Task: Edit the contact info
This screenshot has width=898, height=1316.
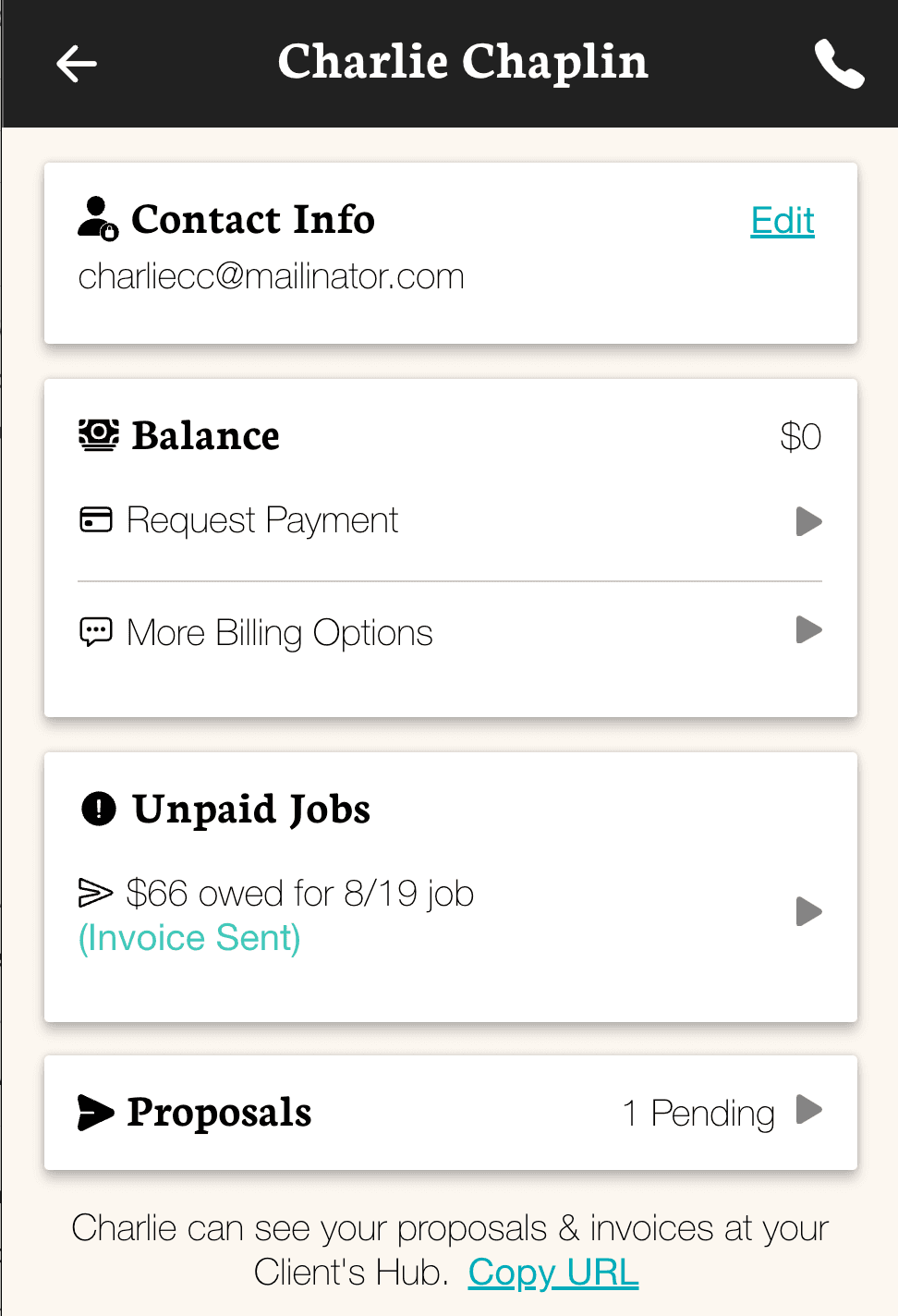Action: point(782,221)
